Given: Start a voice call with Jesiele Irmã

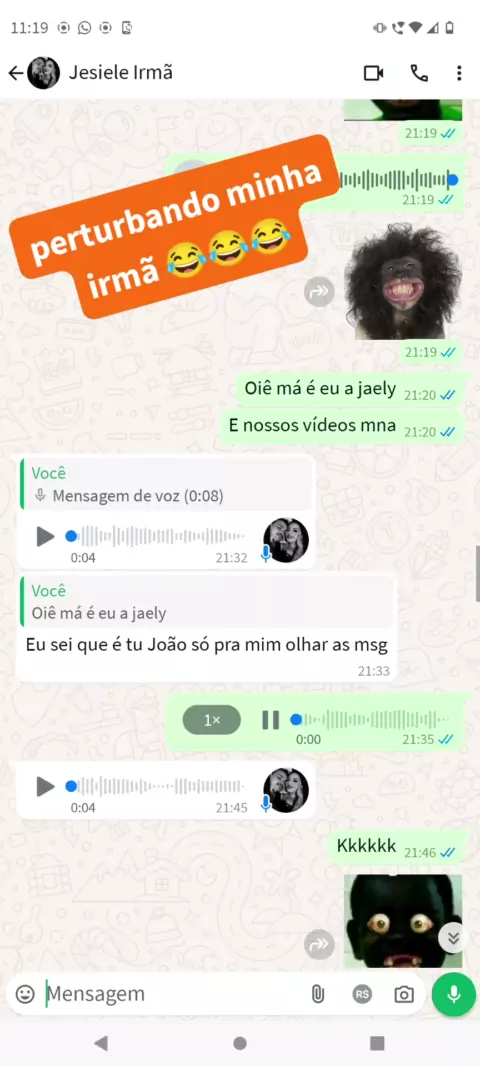Looking at the screenshot, I should 419,73.
